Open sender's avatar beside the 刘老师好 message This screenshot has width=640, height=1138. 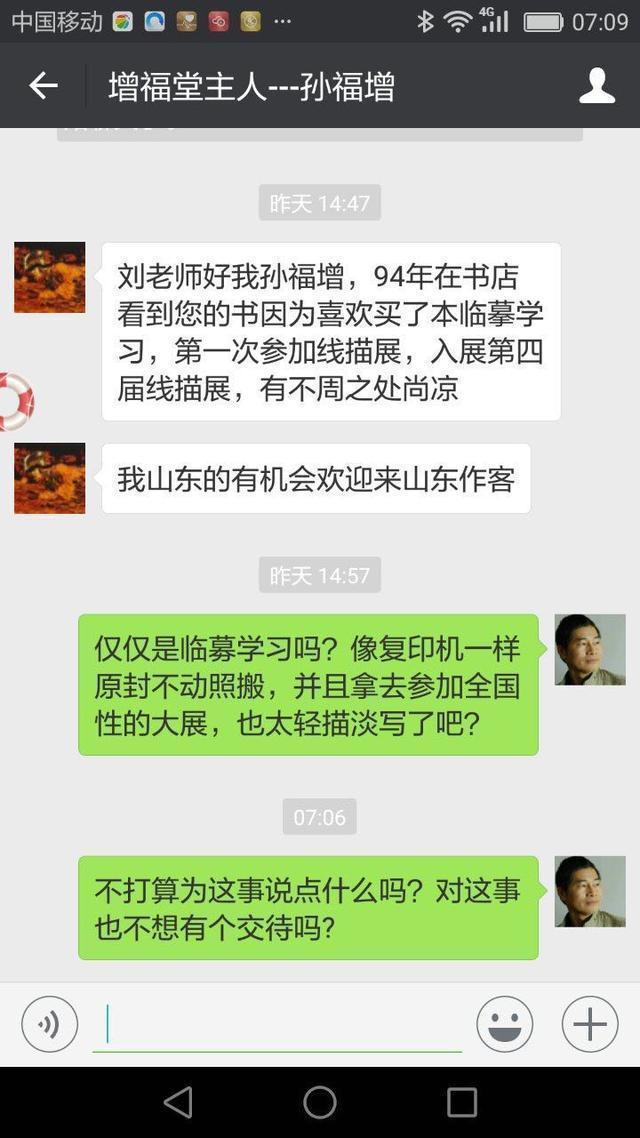[49, 277]
